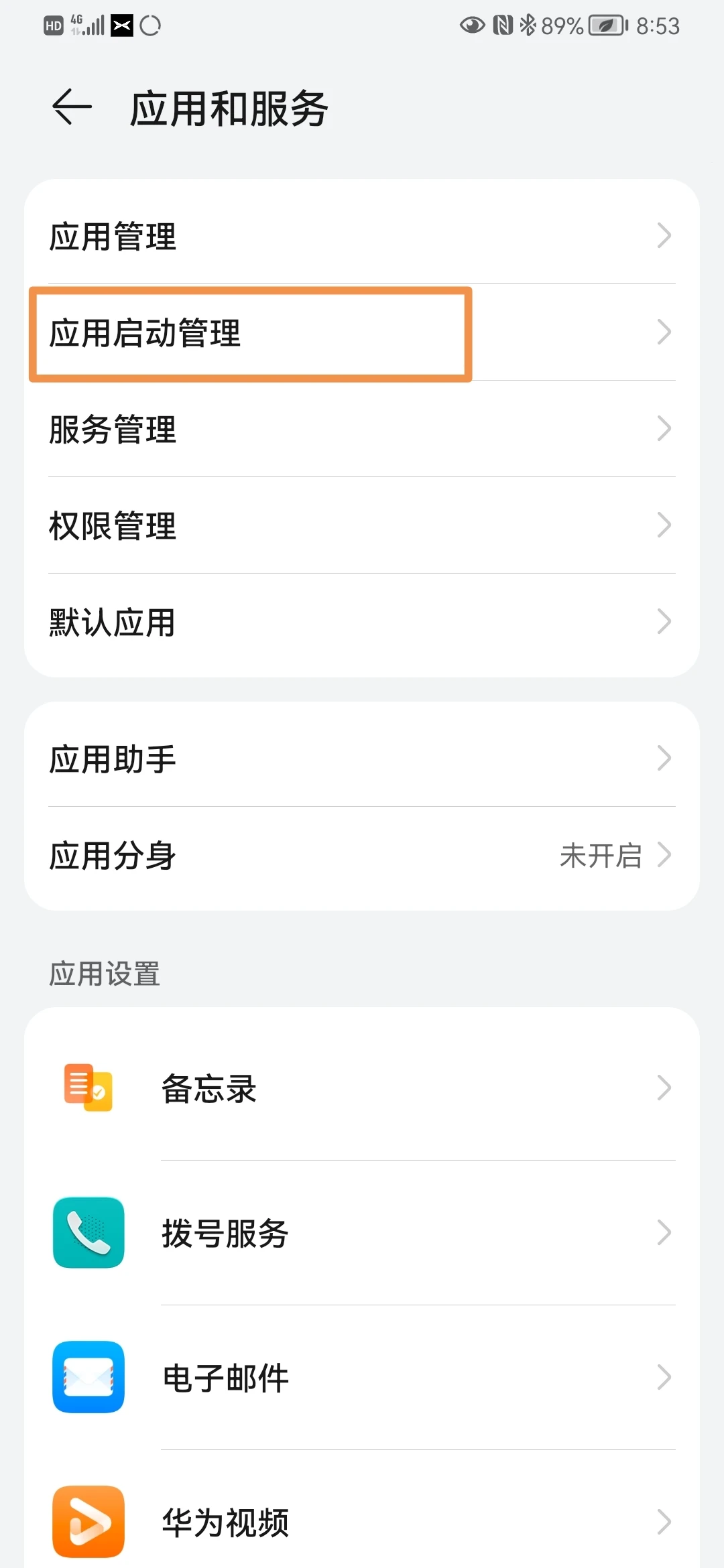Open 应用分身 settings

click(x=362, y=855)
